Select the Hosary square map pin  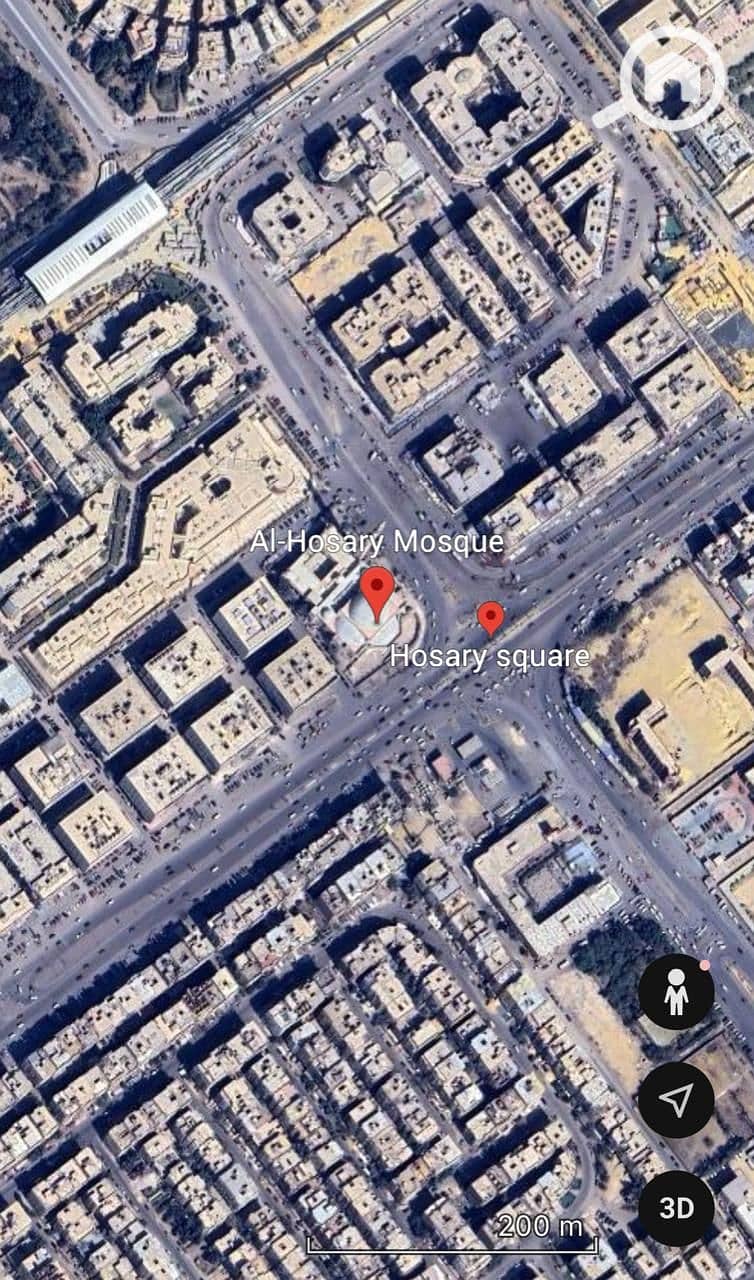click(489, 617)
